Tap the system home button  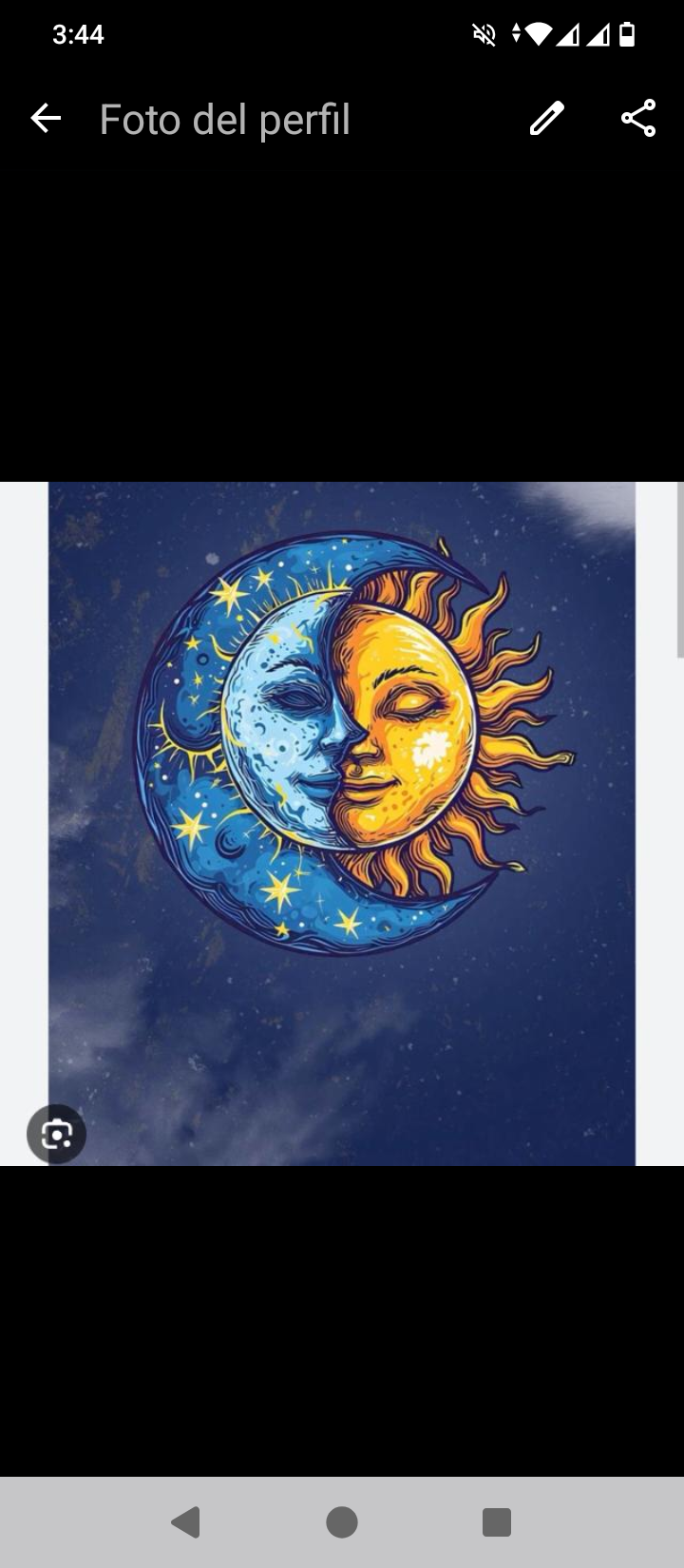point(342,1521)
